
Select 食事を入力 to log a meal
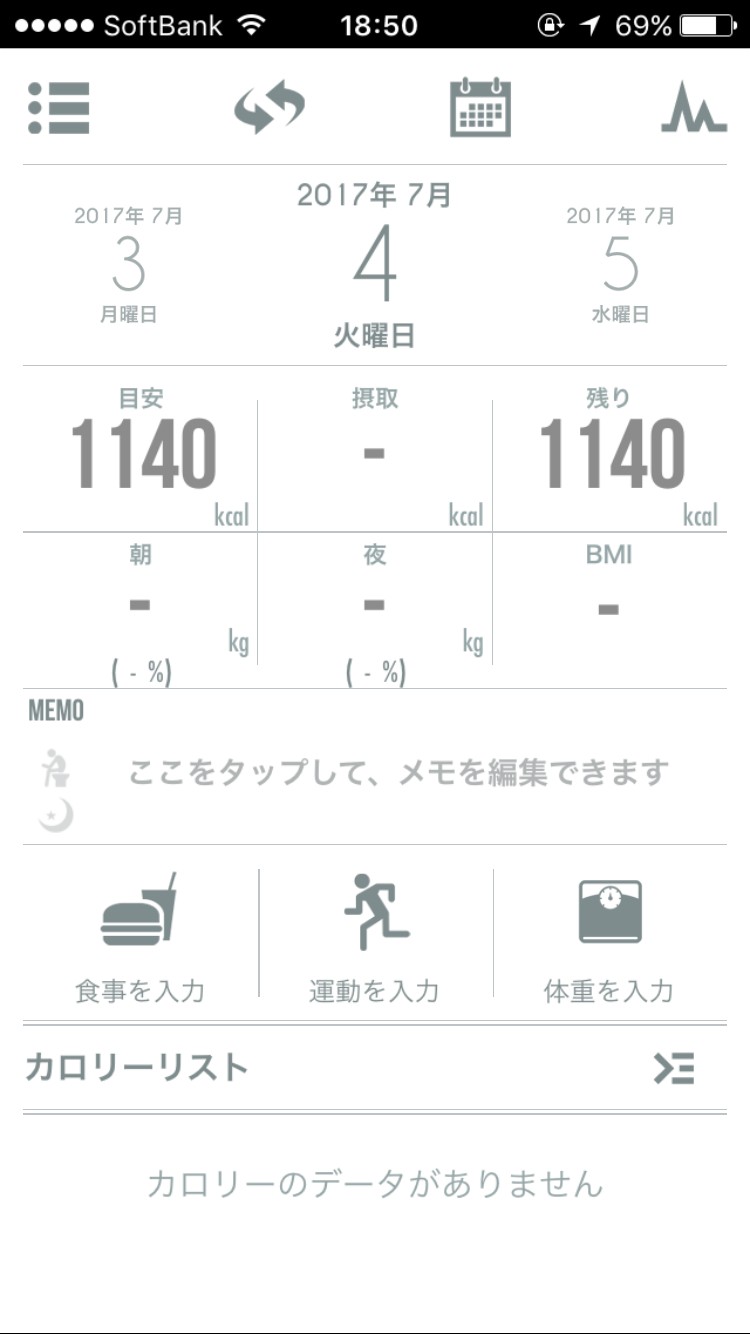(140, 936)
